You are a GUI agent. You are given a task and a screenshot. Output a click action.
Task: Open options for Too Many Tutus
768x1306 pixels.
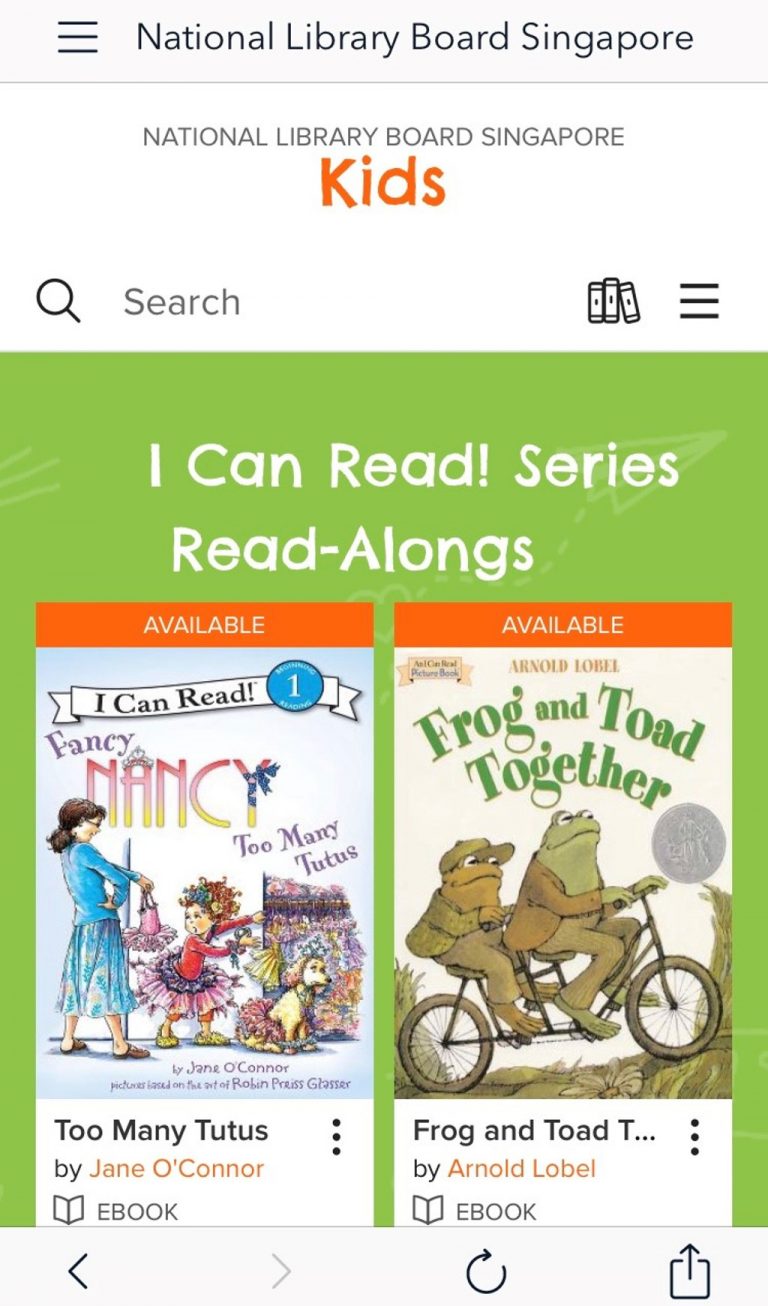[336, 1137]
